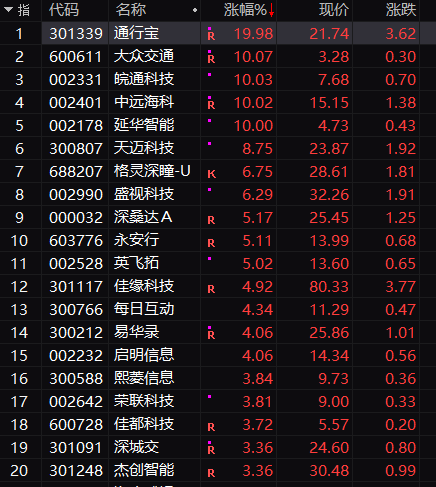Select 天迈科技 in the list
Screen dimensions: 436x487
[218, 148]
